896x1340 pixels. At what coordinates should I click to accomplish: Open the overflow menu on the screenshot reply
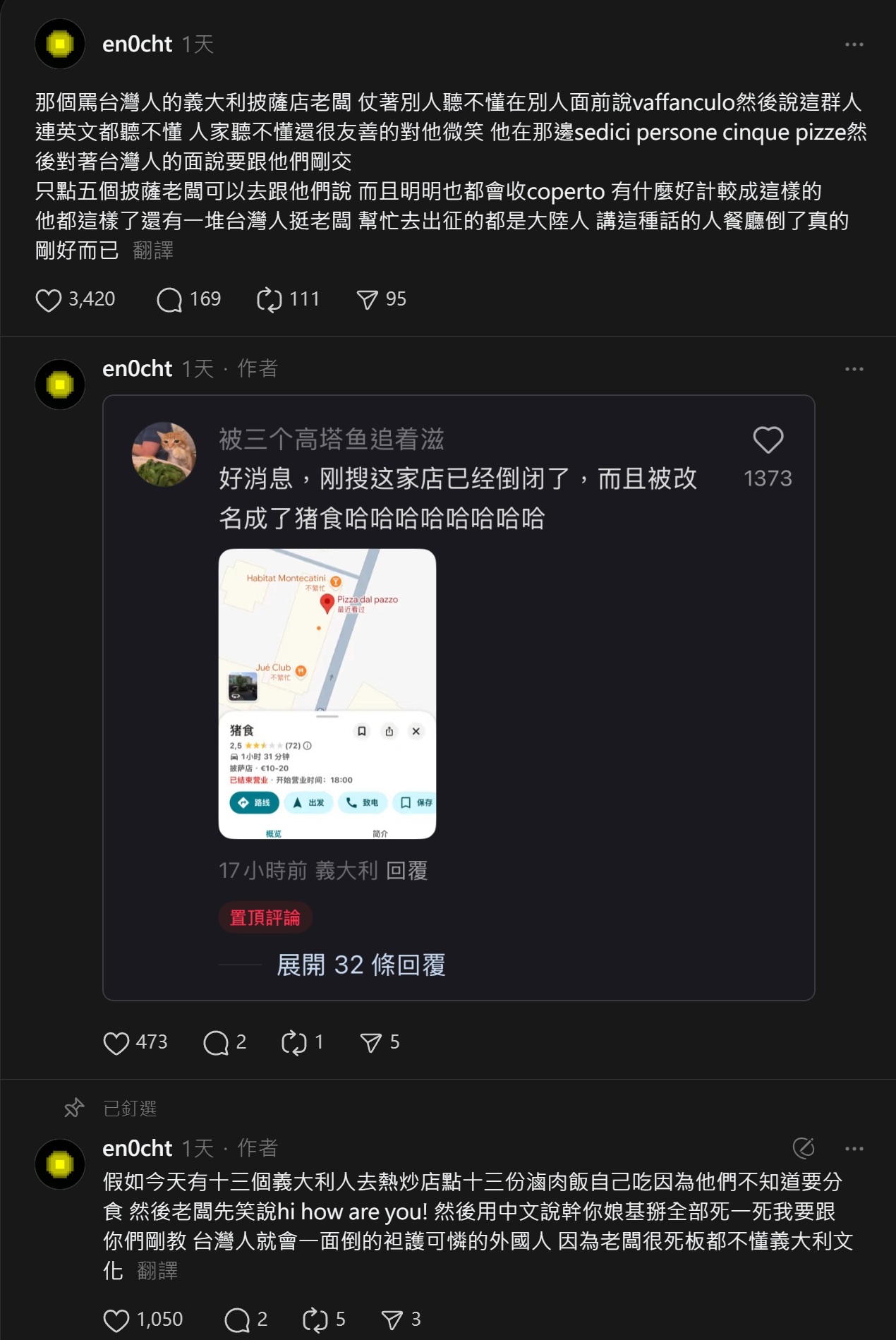point(854,369)
